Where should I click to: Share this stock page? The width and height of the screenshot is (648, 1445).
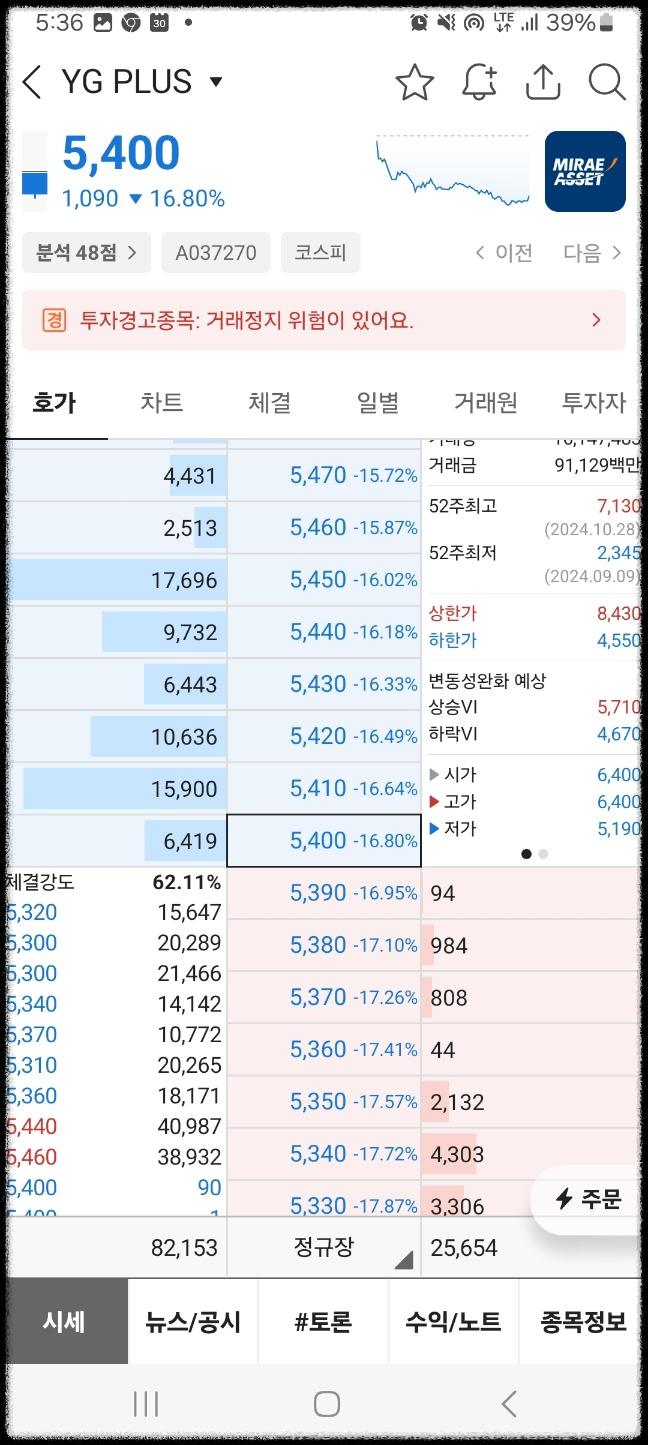pos(543,82)
